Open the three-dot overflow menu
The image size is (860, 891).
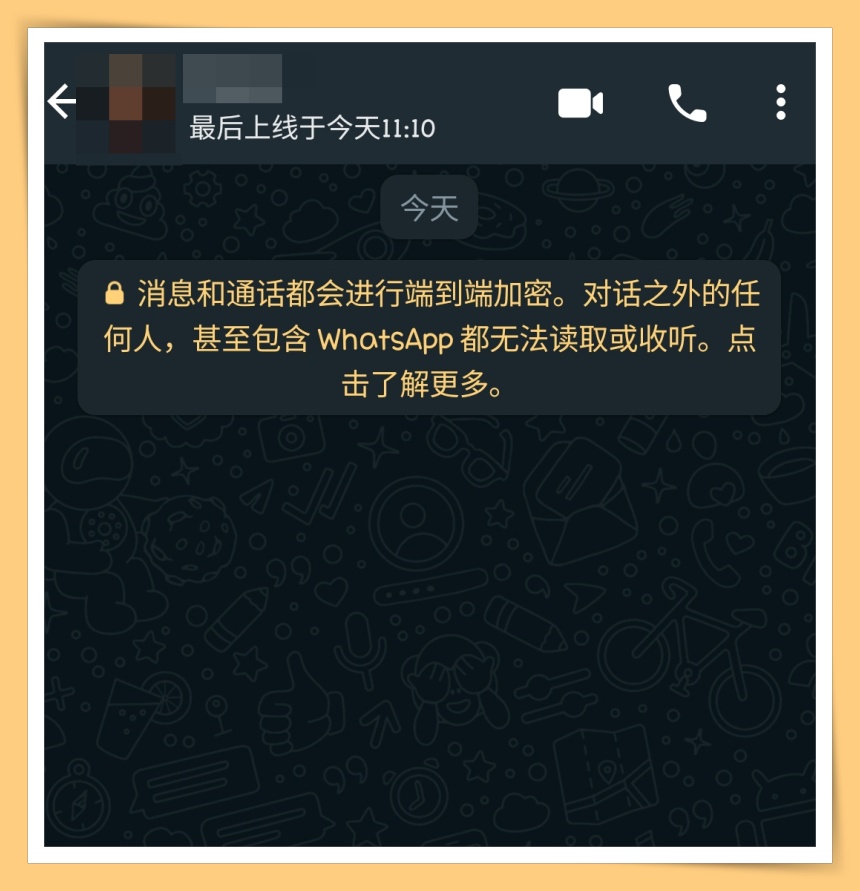(780, 103)
